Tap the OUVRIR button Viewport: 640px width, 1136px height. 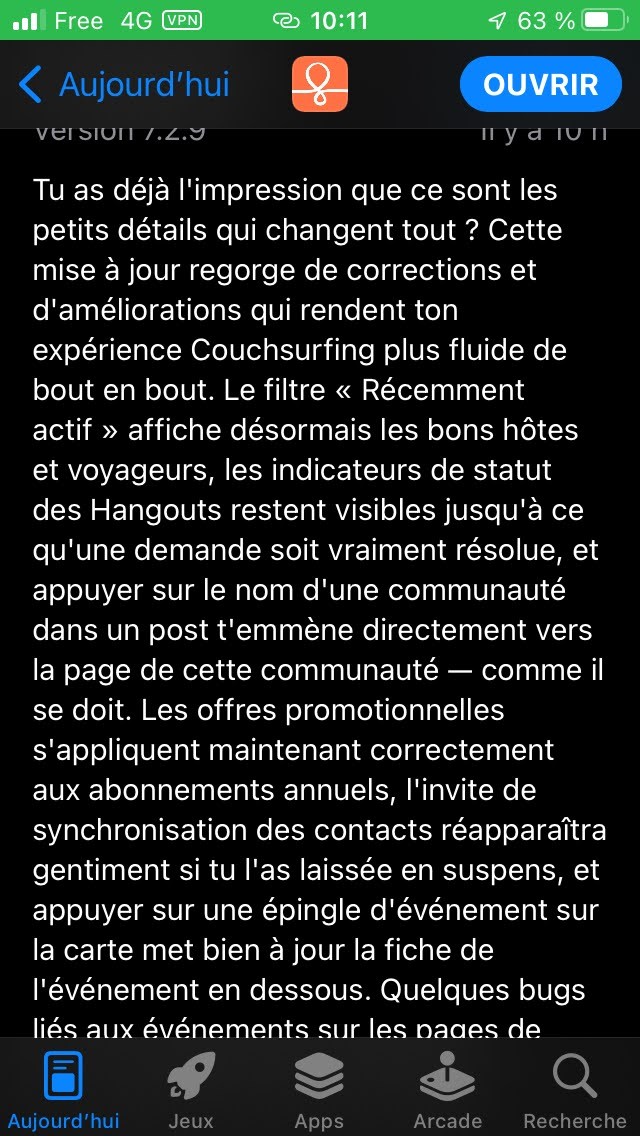(541, 84)
